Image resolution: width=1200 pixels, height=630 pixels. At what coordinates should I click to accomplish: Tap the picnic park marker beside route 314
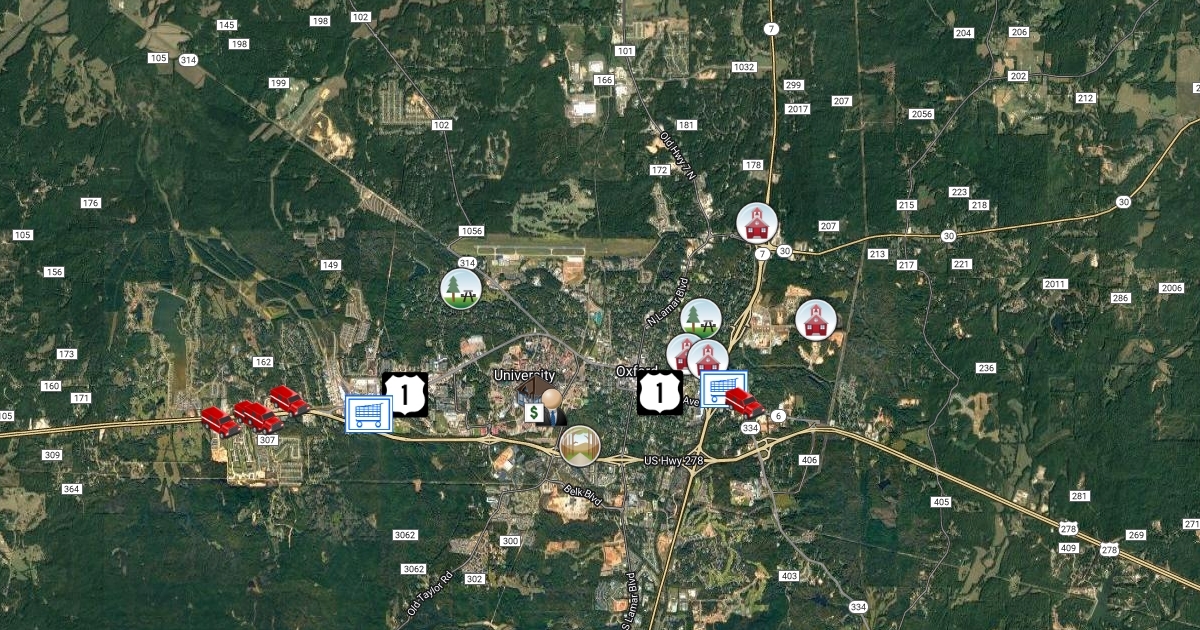click(461, 288)
